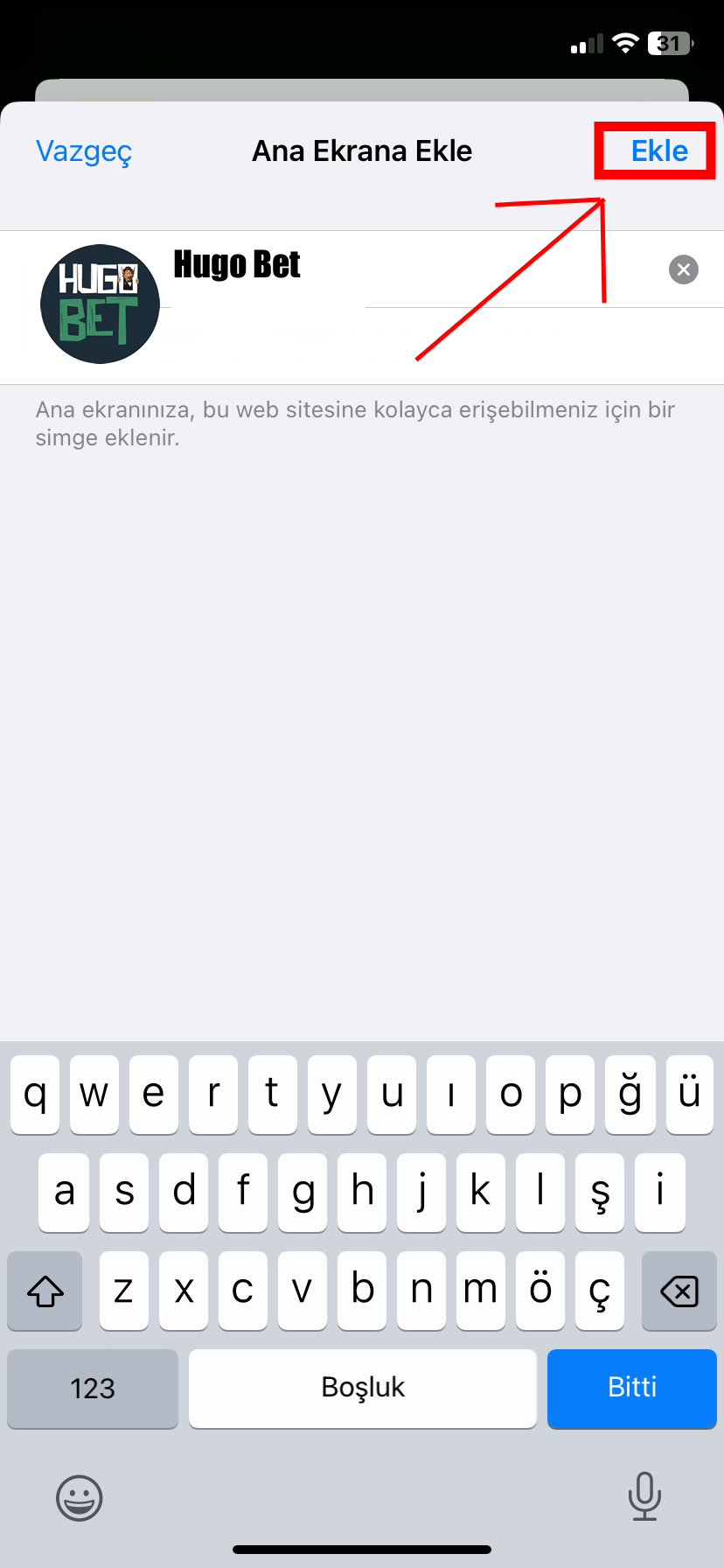724x1568 pixels.
Task: Tap the backspace key
Action: coord(679,1291)
